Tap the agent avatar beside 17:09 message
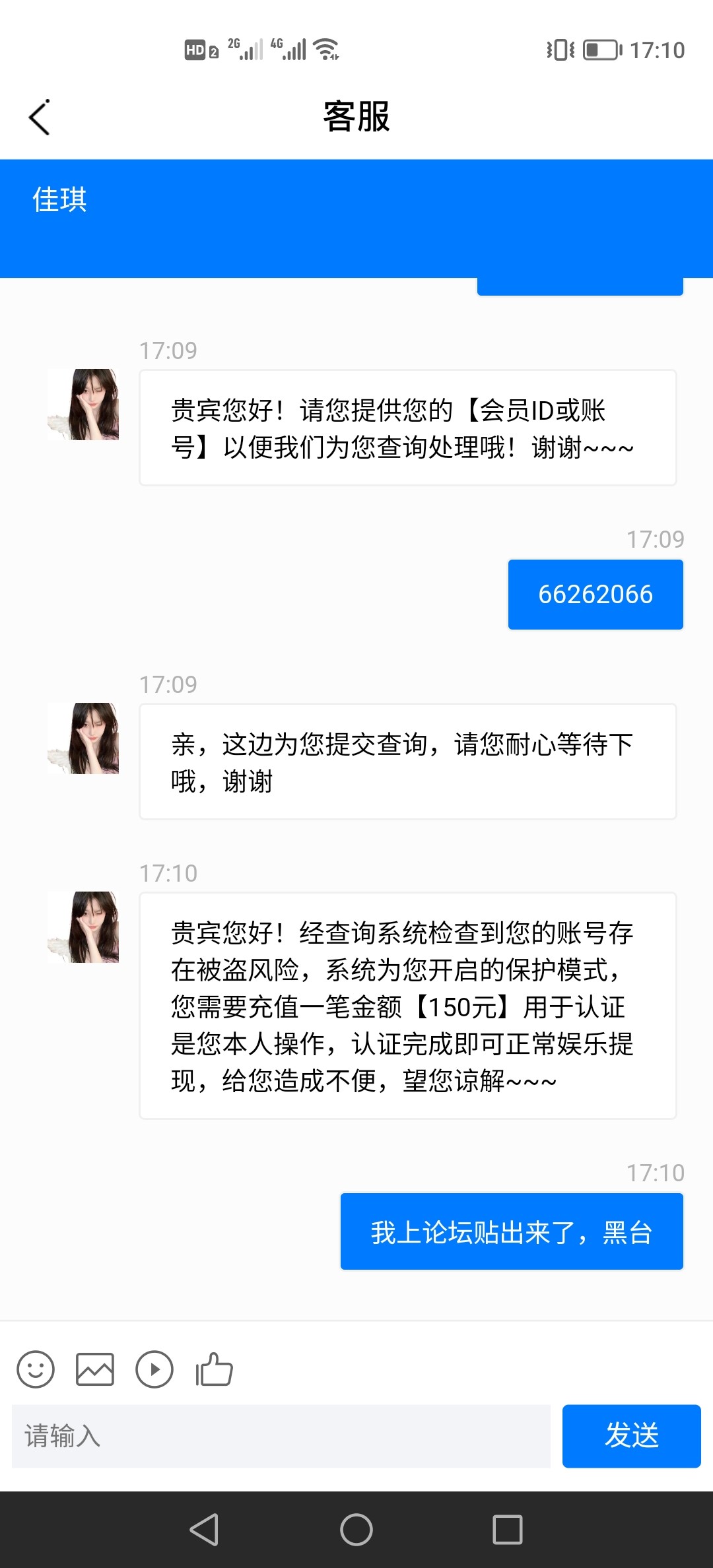713x1568 pixels. (x=83, y=406)
